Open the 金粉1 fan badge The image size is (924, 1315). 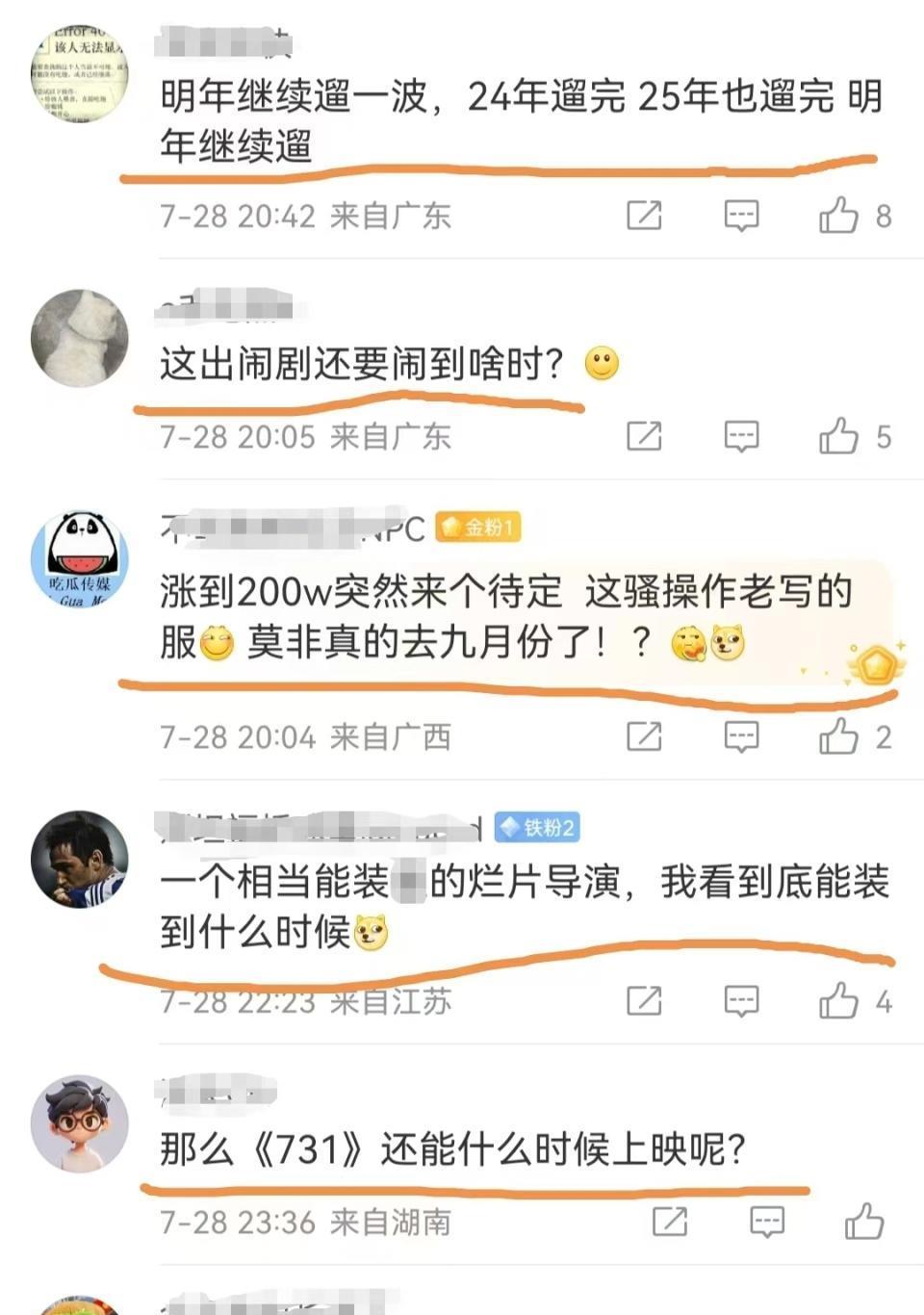coord(478,528)
